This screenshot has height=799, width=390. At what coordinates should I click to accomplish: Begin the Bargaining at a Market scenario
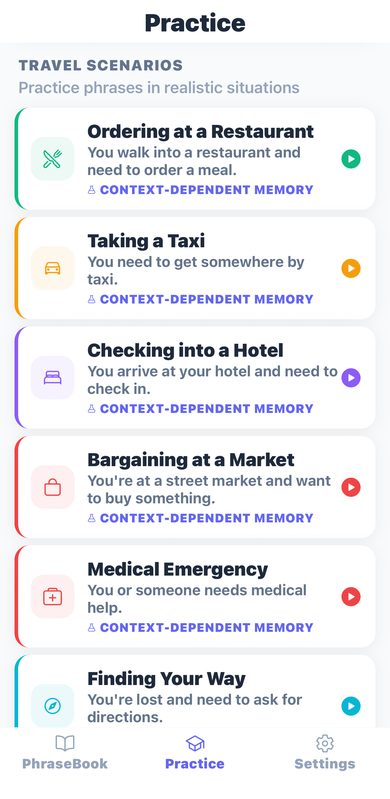click(351, 487)
